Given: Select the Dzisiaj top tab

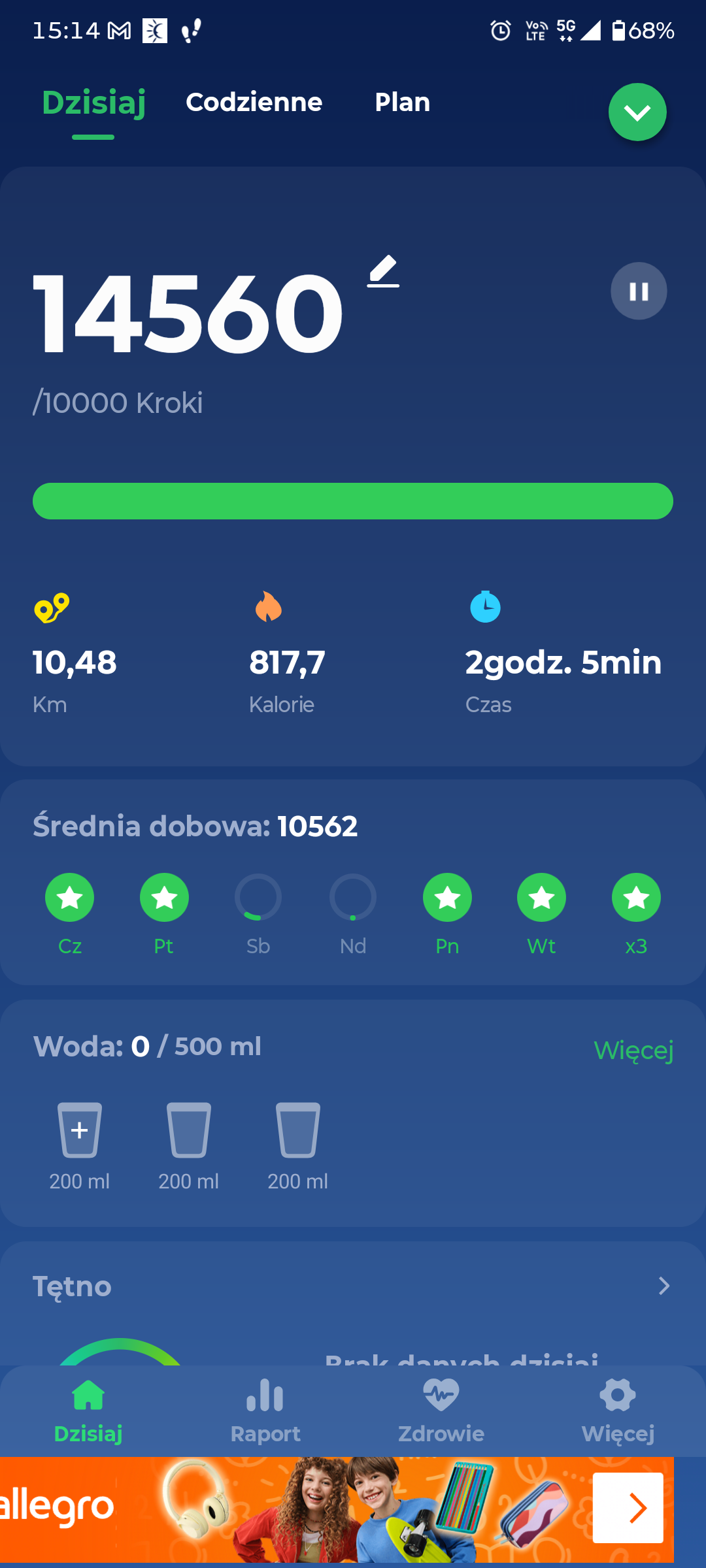Looking at the screenshot, I should (93, 103).
